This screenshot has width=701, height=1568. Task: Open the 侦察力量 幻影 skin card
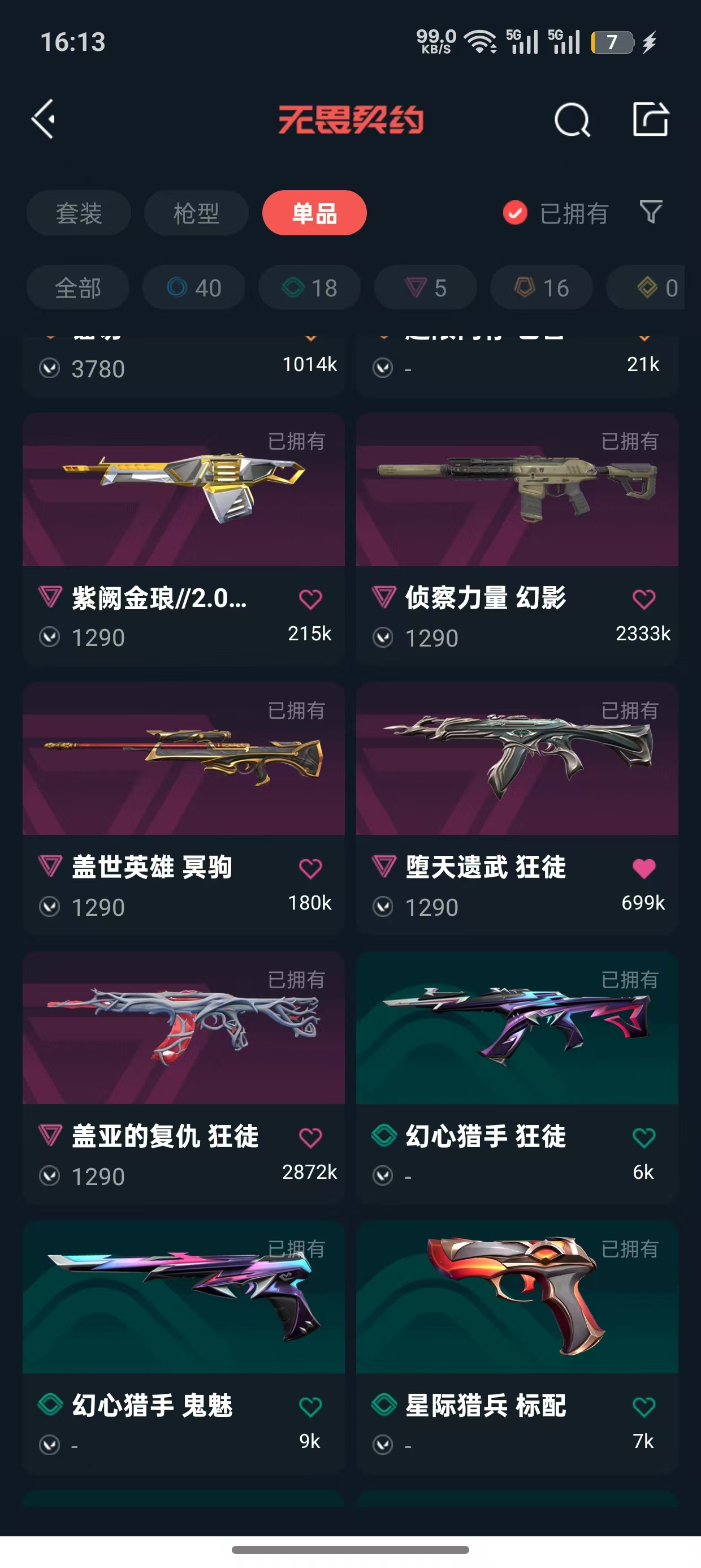[517, 490]
